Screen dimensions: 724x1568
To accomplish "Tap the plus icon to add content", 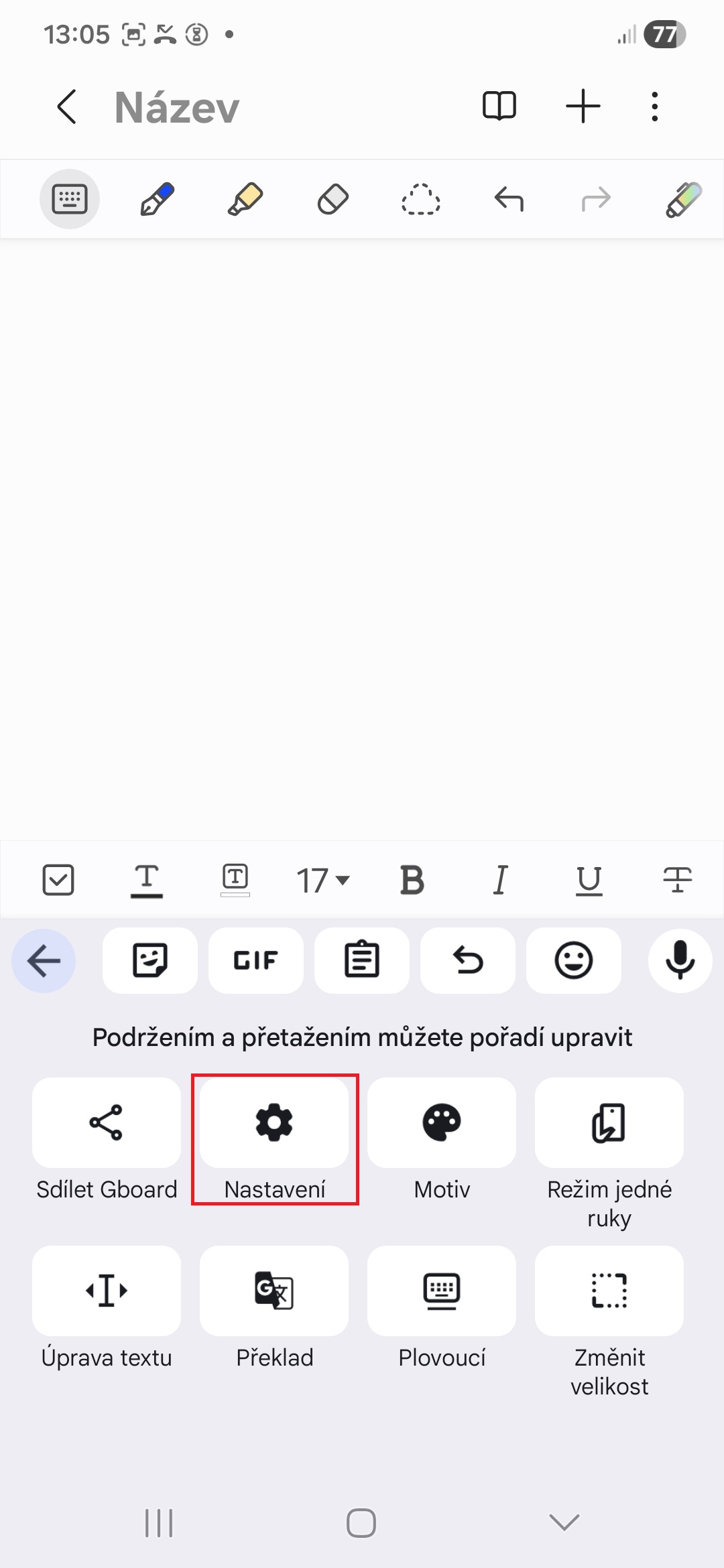I will (583, 106).
